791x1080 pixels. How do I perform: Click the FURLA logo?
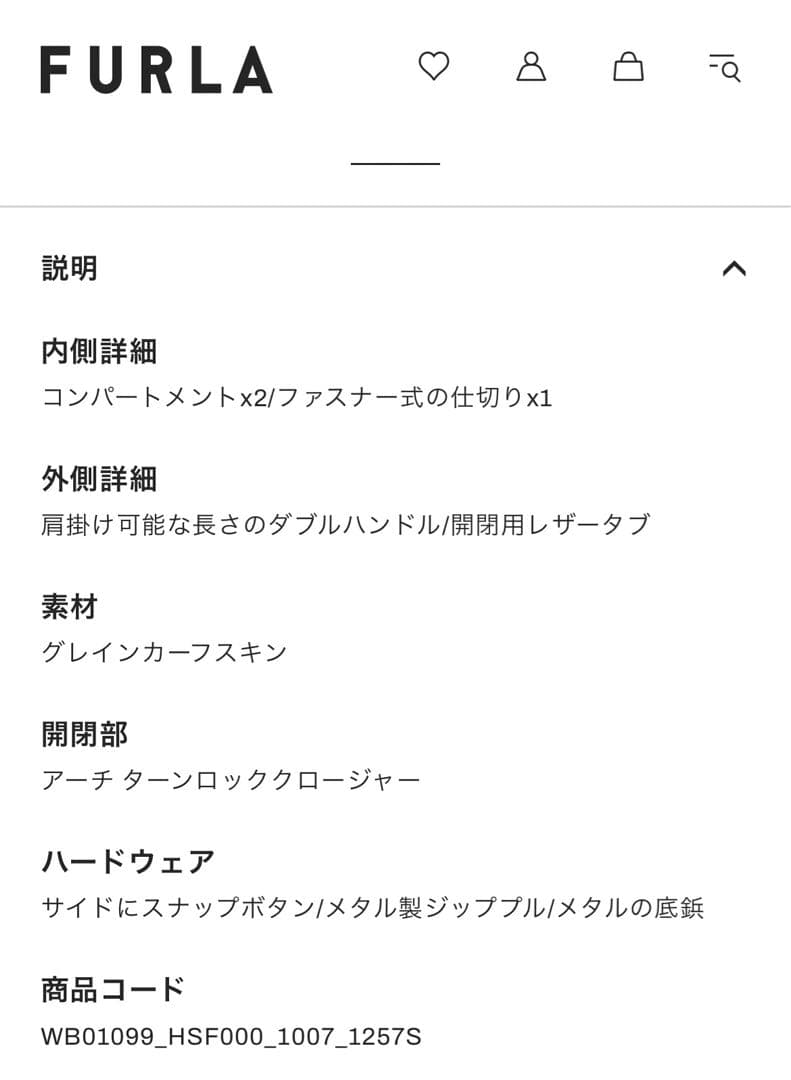[155, 68]
